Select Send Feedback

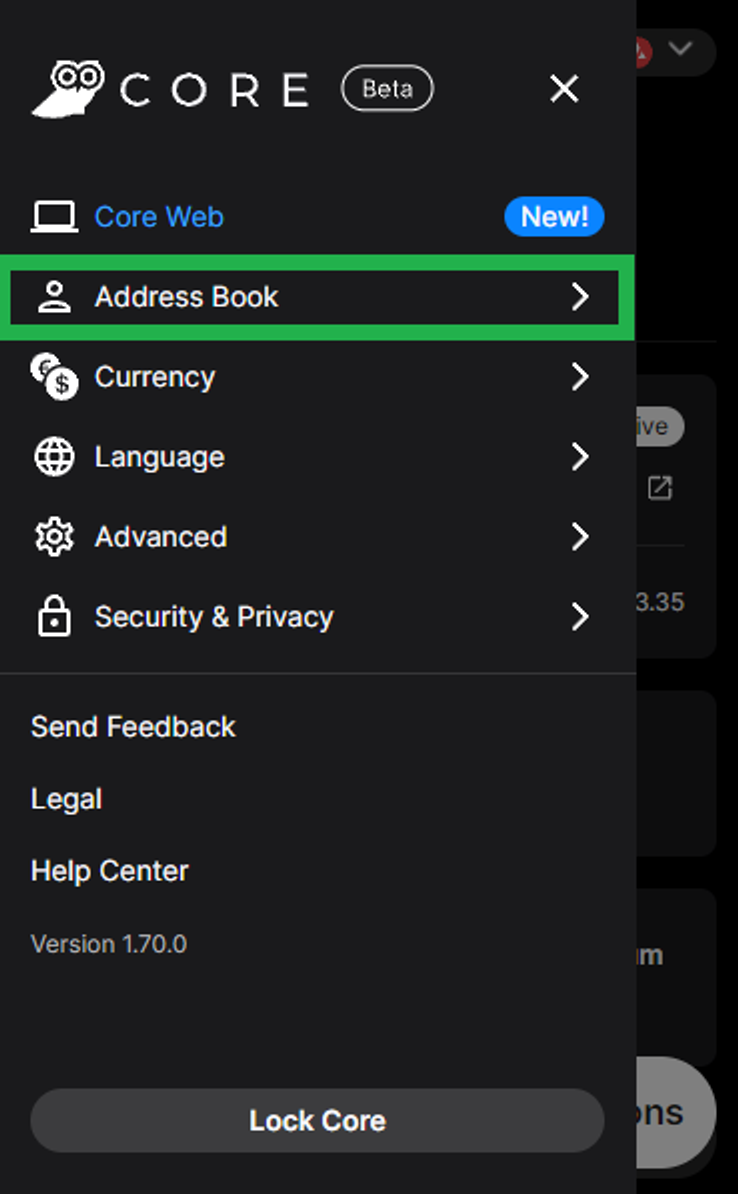[x=133, y=727]
